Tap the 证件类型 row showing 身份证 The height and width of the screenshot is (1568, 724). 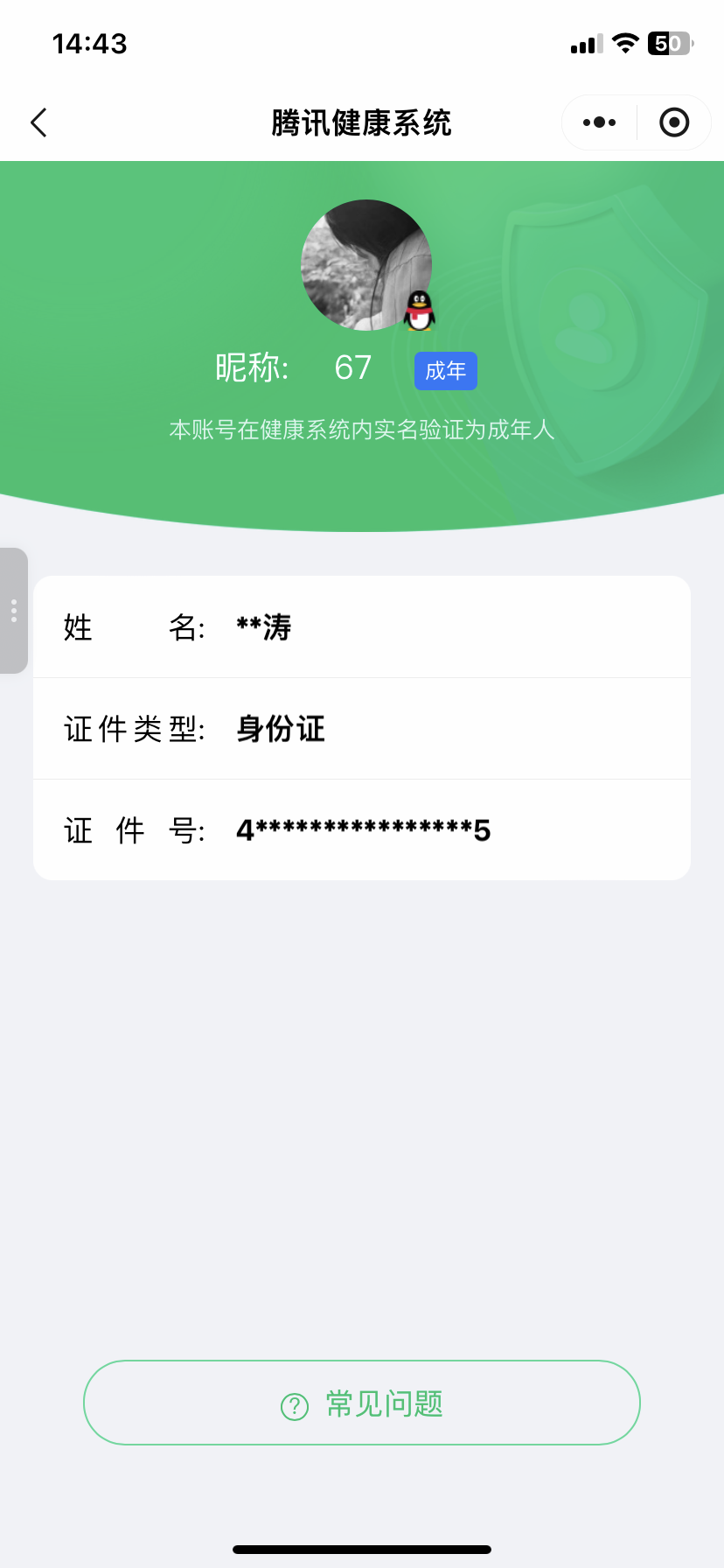(x=280, y=728)
